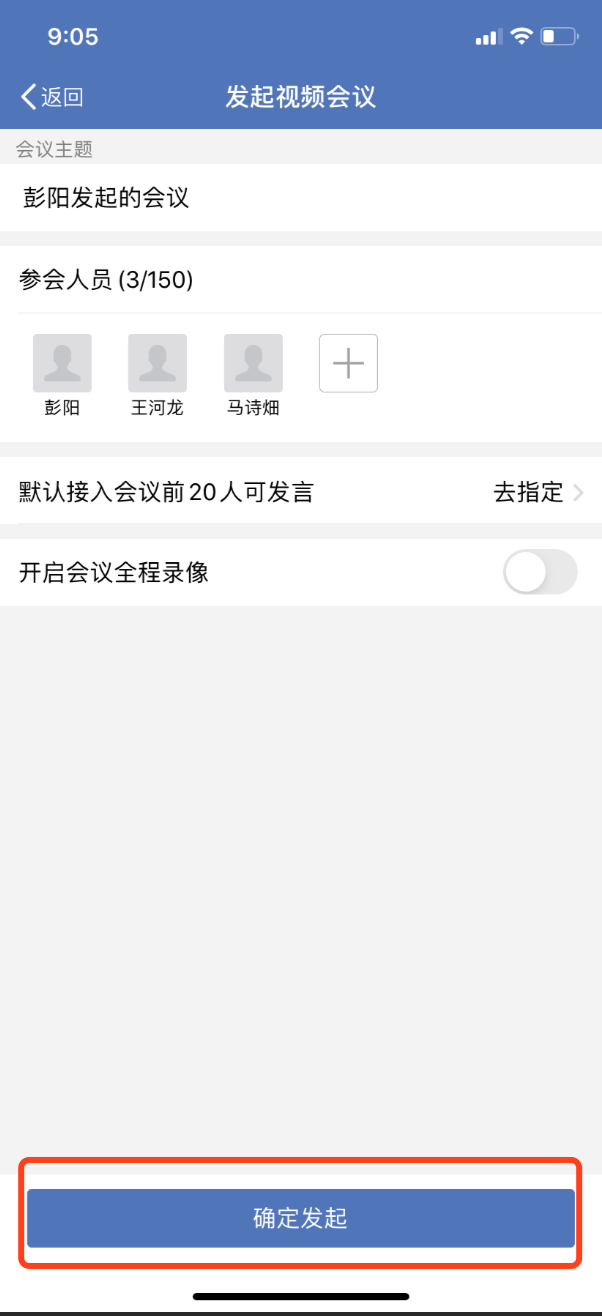Start the meeting with 确定发起
602x1316 pixels.
click(x=301, y=1218)
